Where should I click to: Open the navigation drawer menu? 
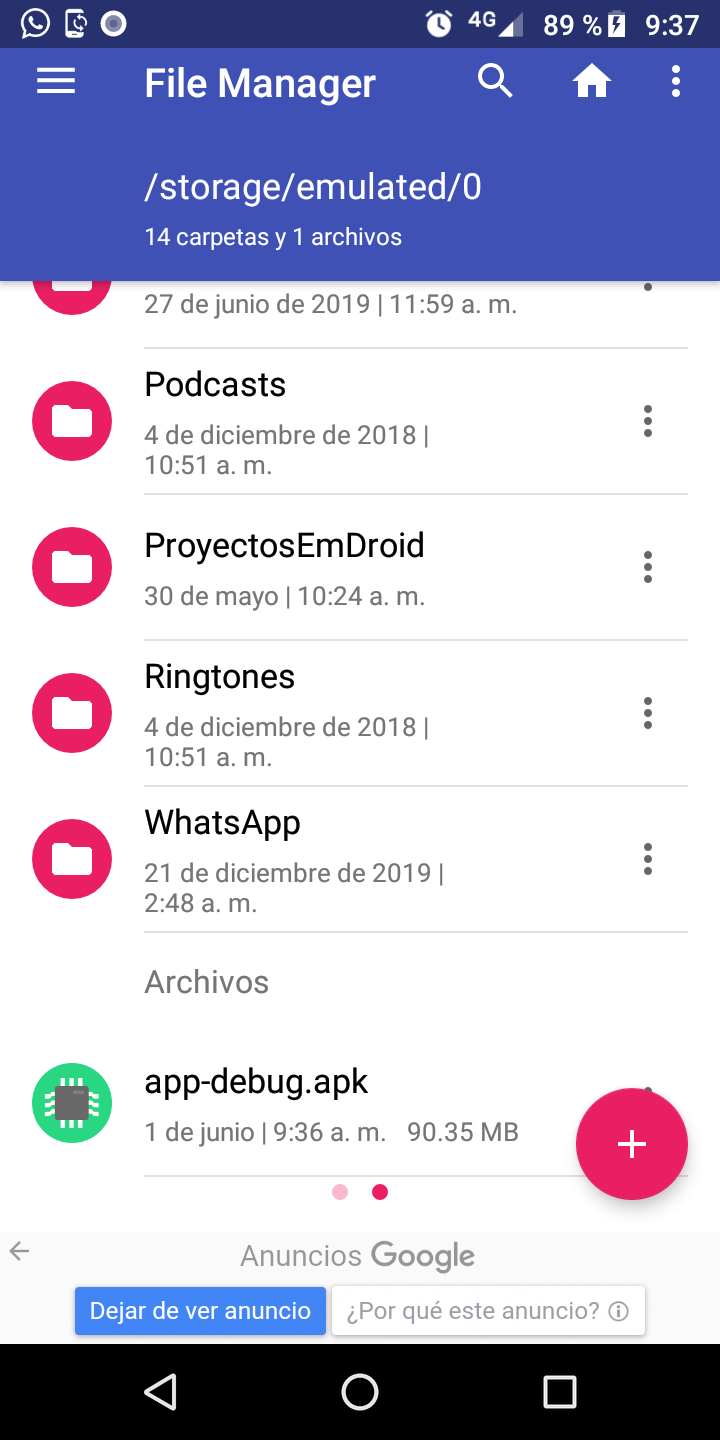click(56, 81)
